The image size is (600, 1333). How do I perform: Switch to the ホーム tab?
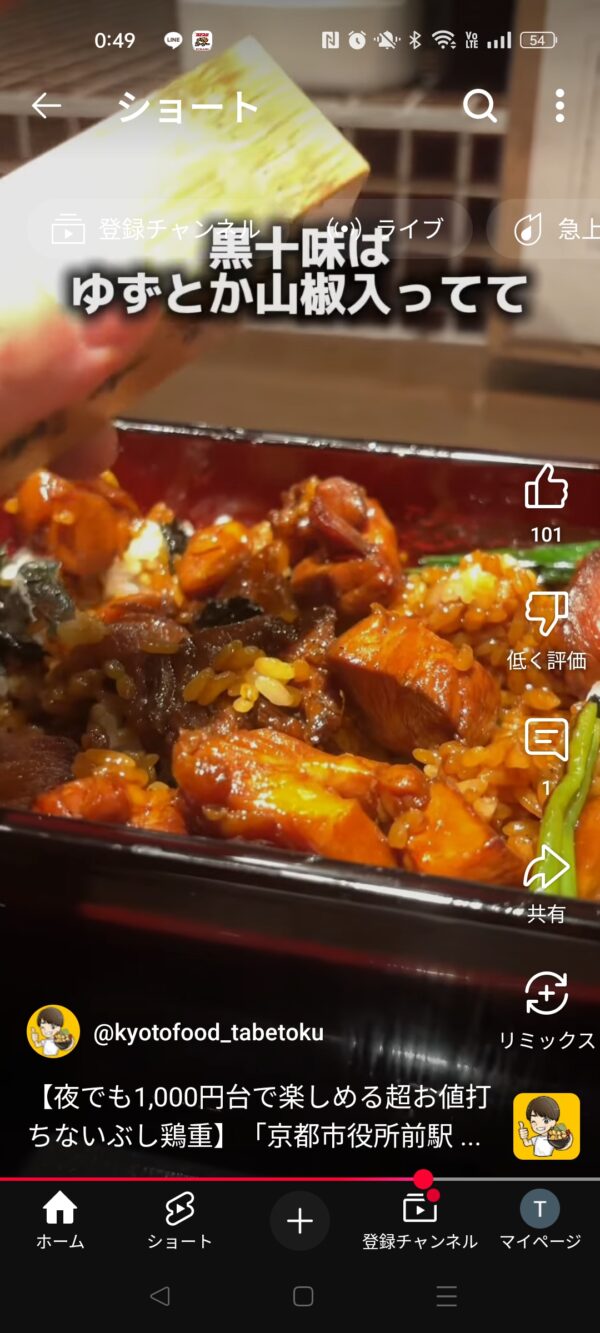pyautogui.click(x=60, y=1220)
